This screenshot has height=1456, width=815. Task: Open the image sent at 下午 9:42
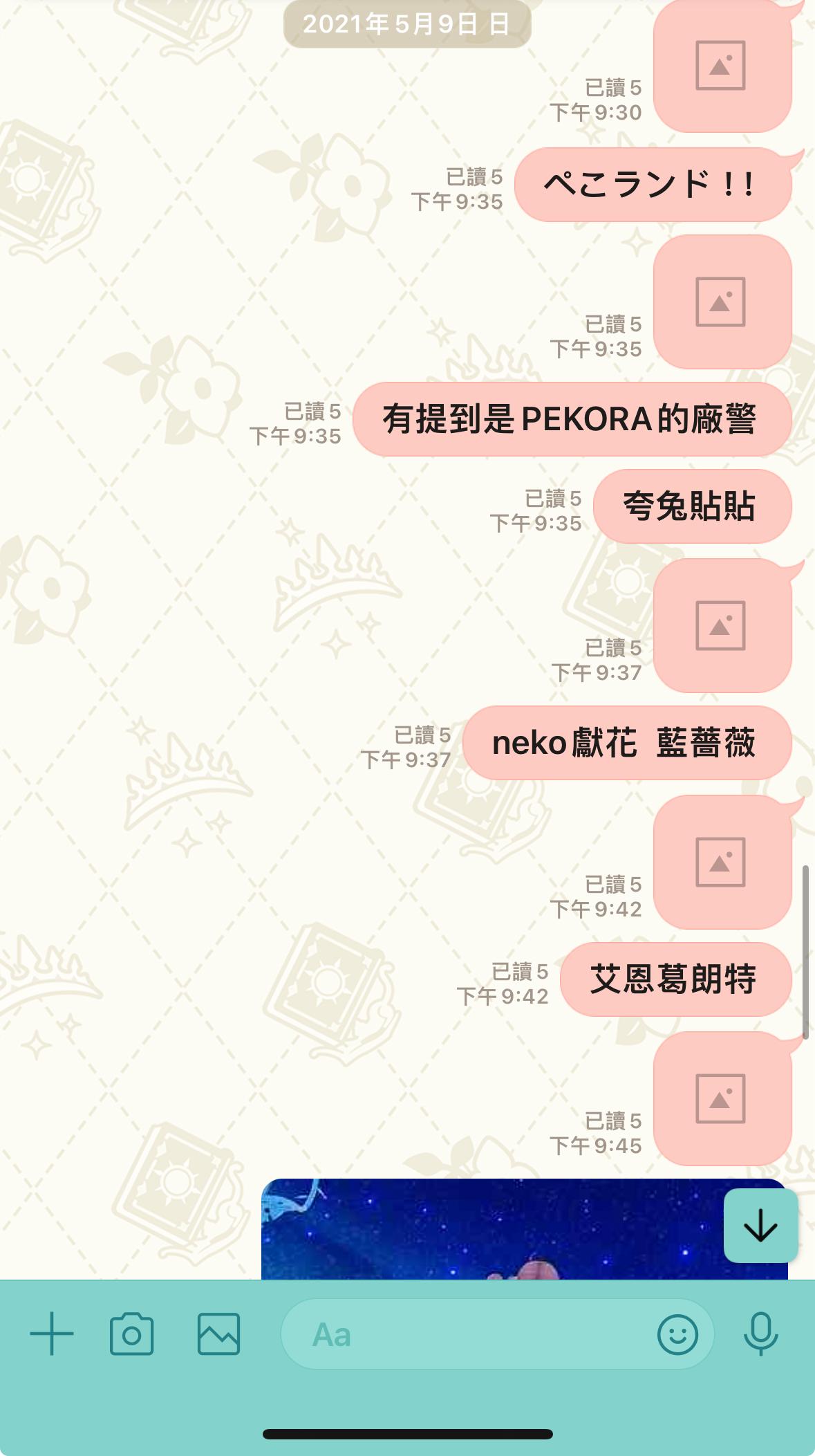point(721,862)
